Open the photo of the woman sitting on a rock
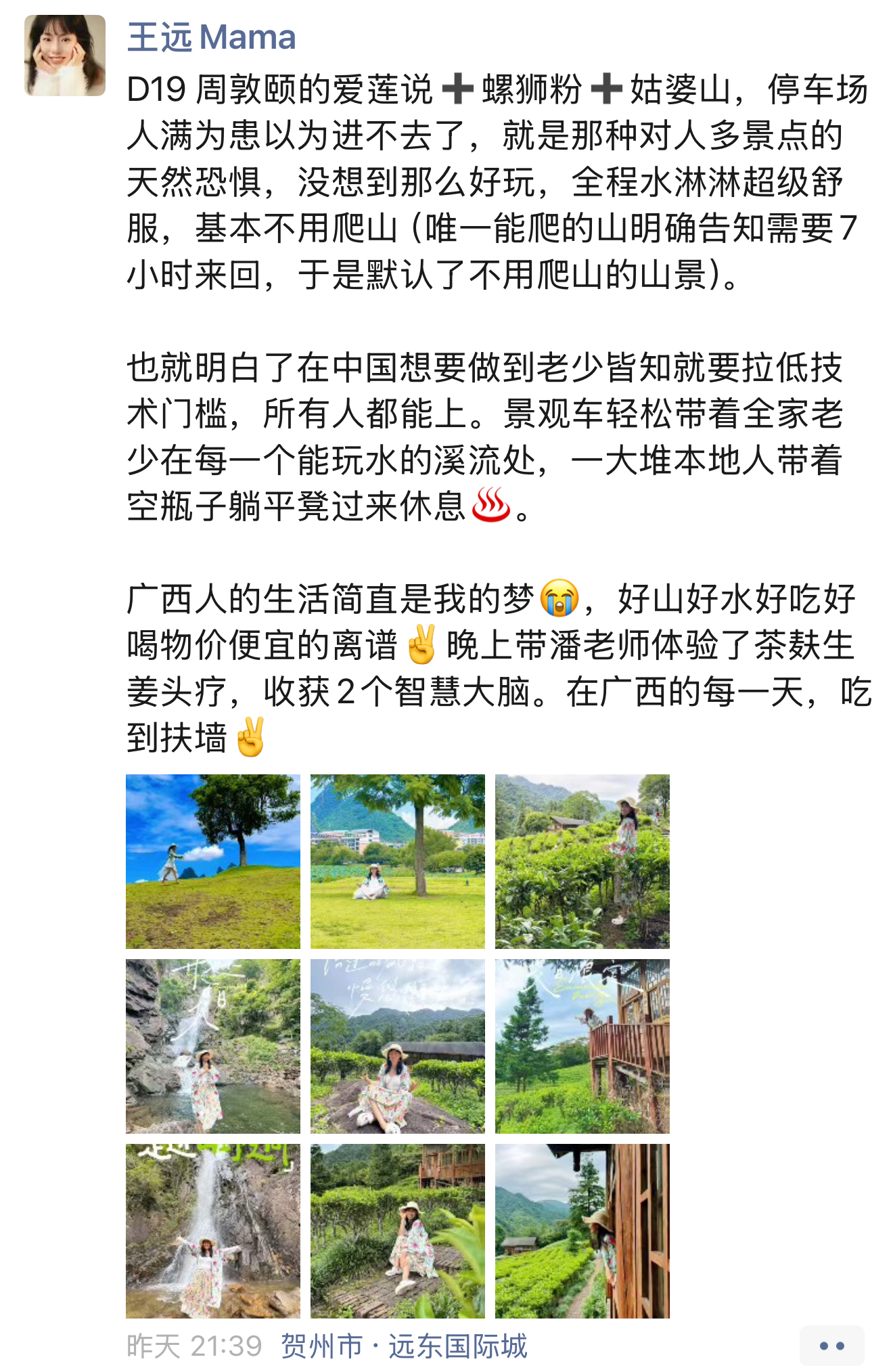 398,1046
